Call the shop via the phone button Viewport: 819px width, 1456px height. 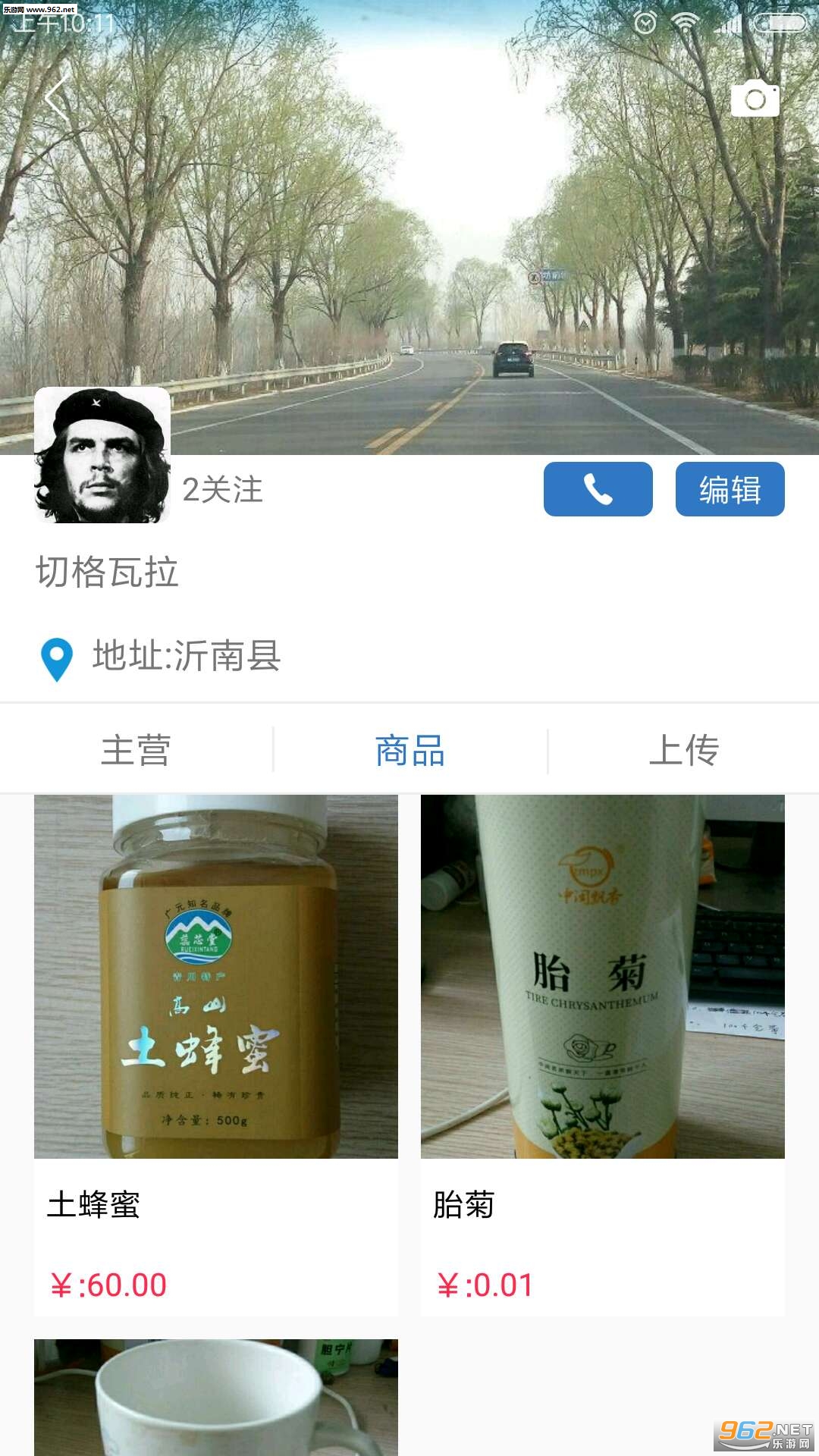coord(598,489)
